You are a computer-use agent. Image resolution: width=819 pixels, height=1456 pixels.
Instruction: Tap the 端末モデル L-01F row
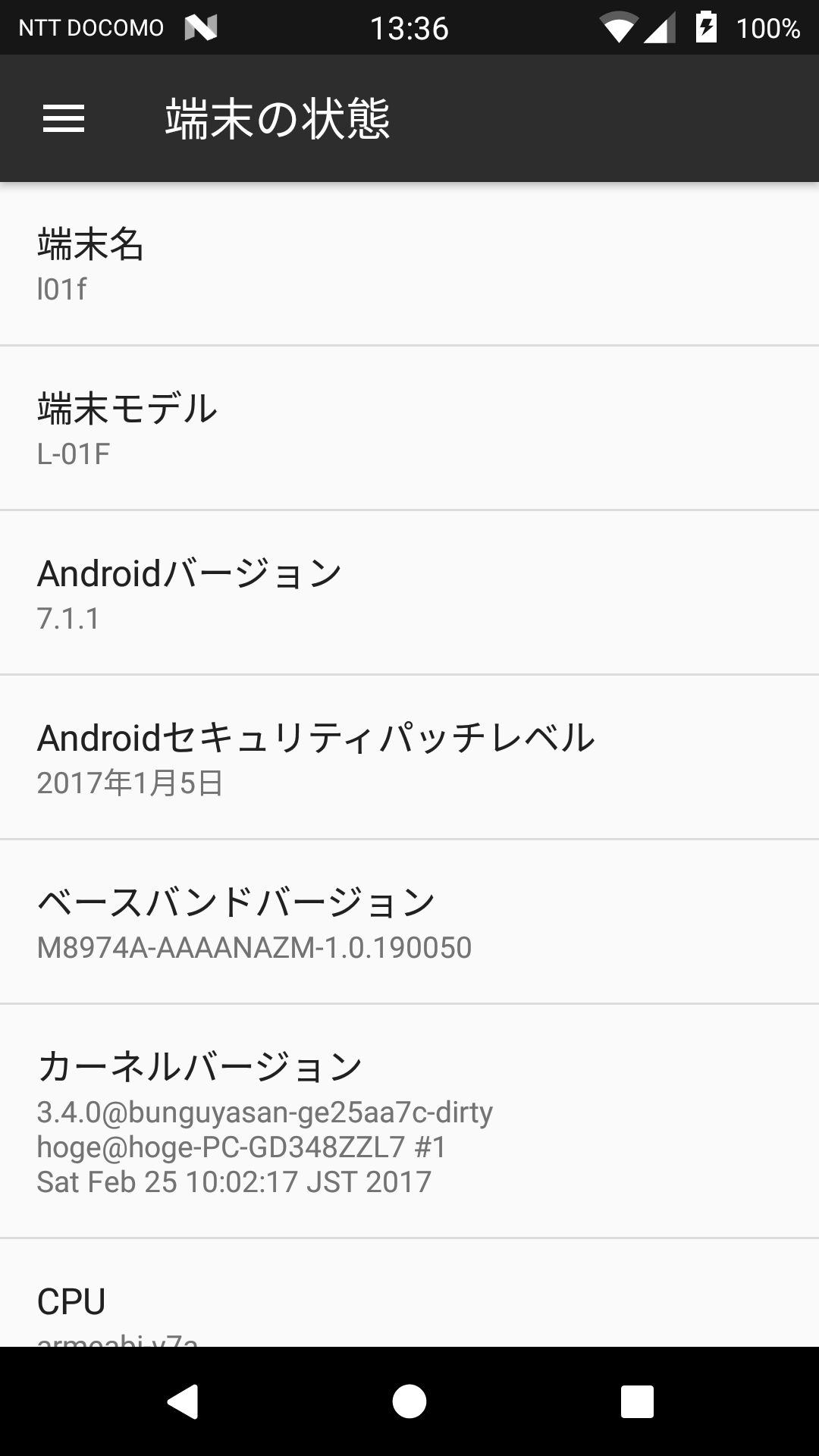[x=409, y=428]
